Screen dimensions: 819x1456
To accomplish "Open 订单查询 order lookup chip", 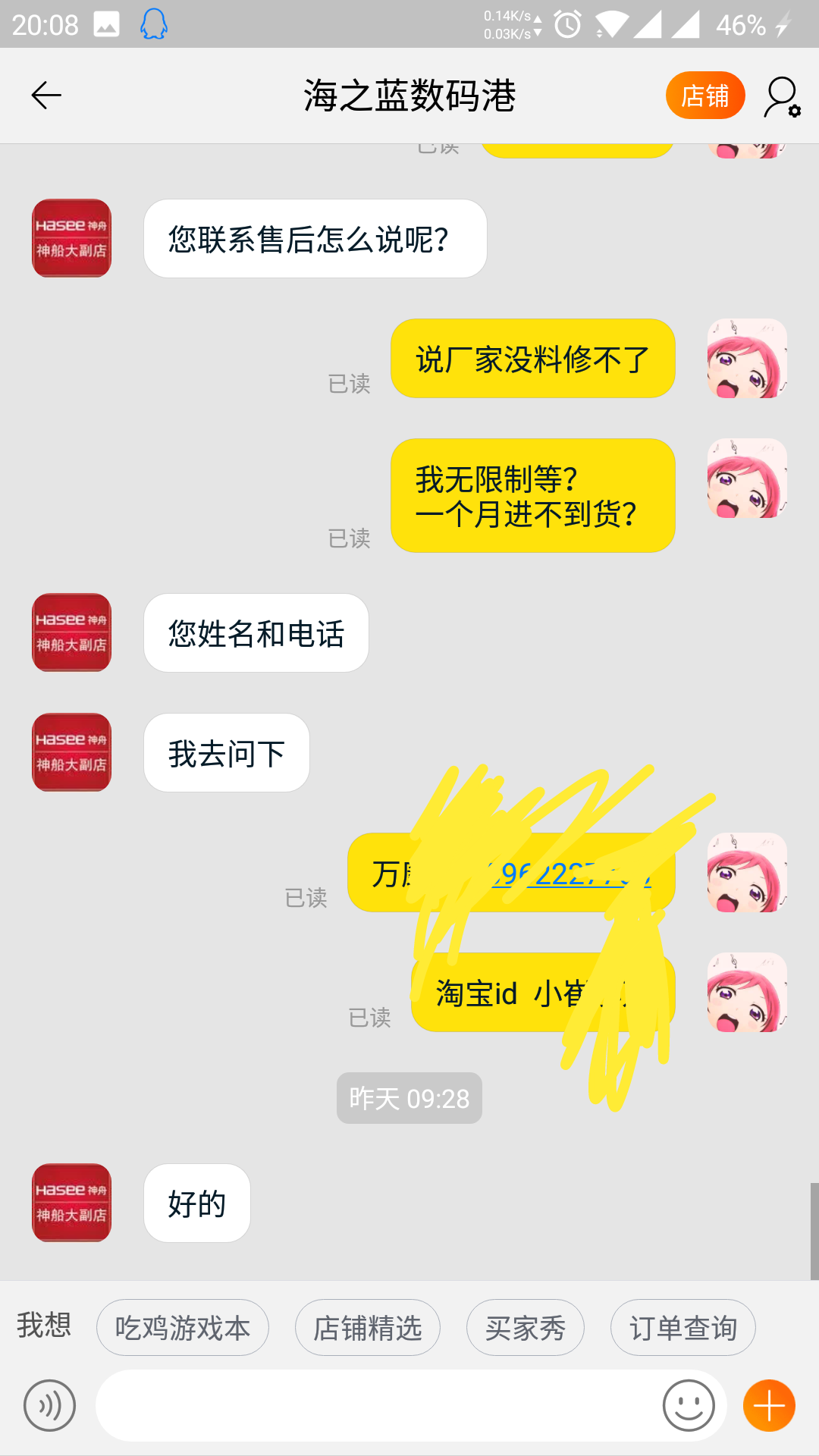I will [x=683, y=1328].
